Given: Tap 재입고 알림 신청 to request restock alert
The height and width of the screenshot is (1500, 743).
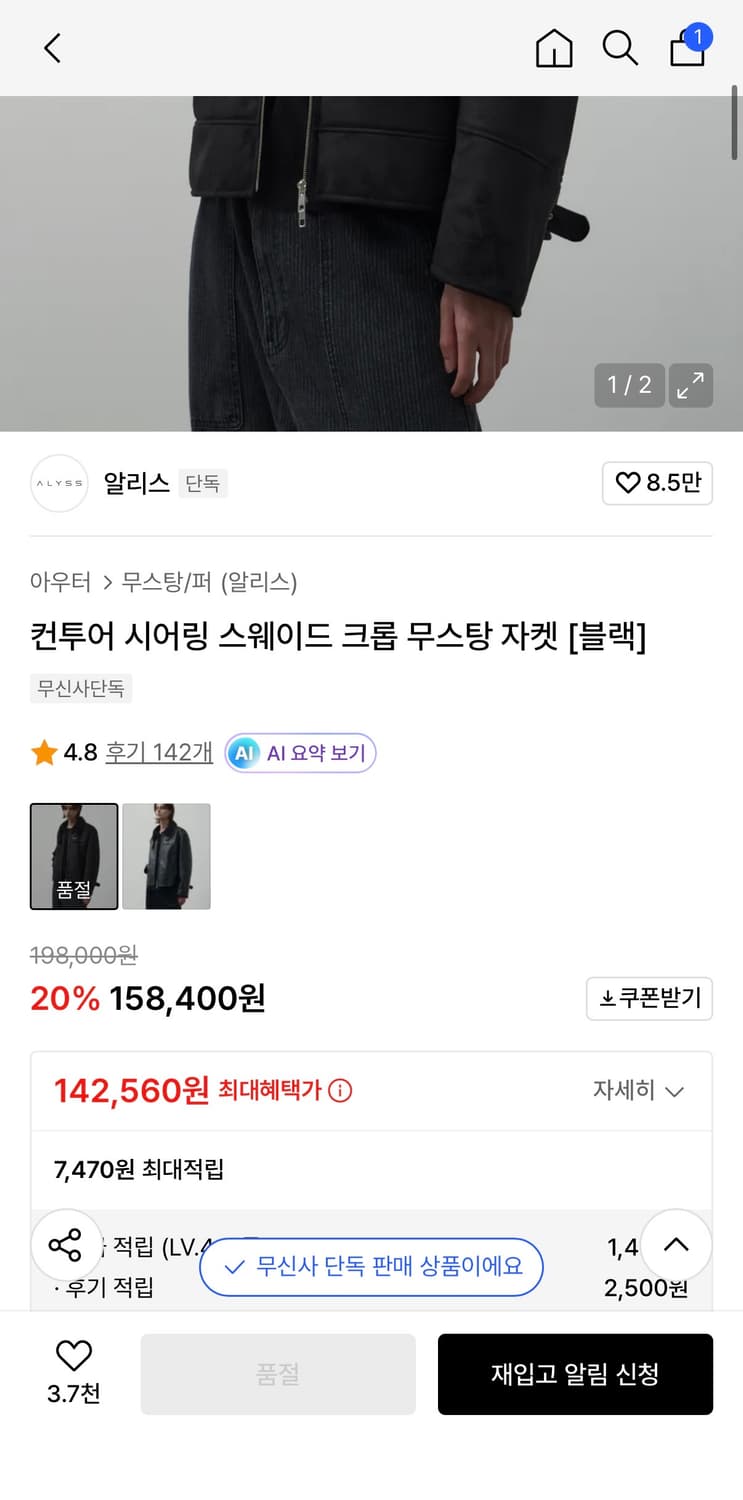Looking at the screenshot, I should point(576,1374).
